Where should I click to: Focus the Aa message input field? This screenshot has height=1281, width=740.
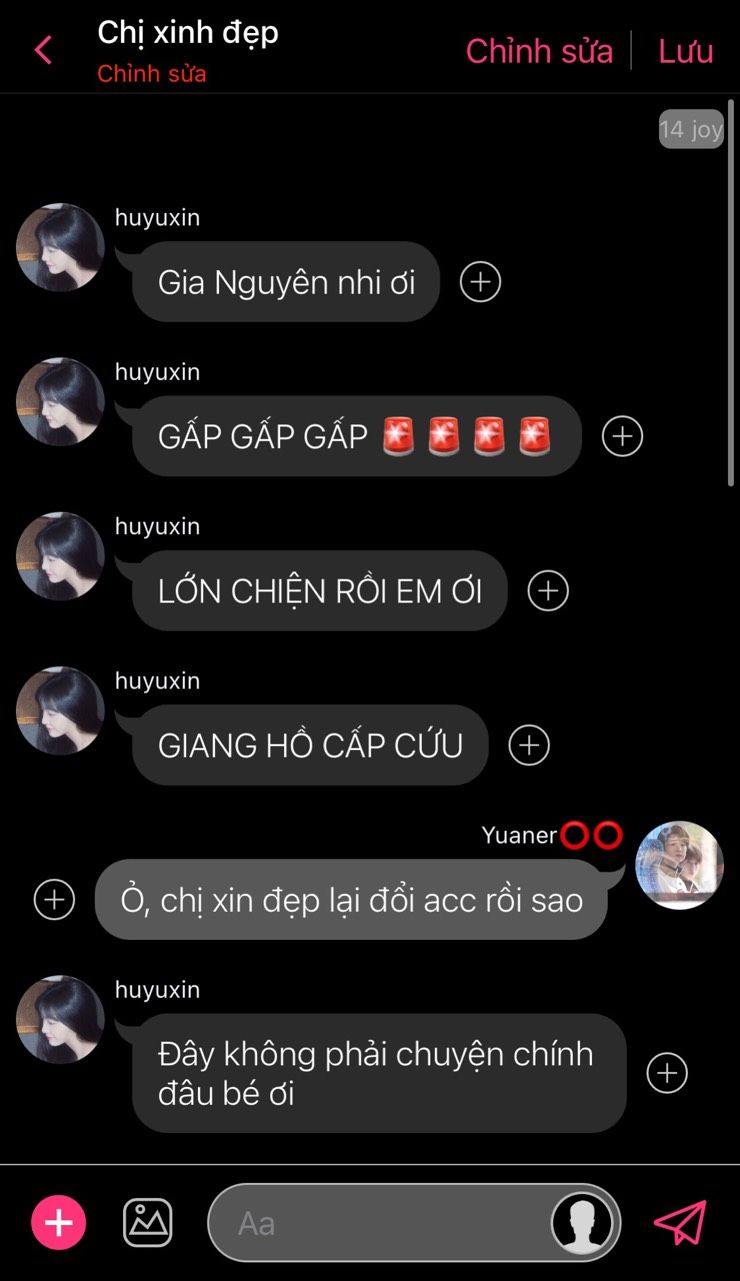click(x=379, y=1222)
